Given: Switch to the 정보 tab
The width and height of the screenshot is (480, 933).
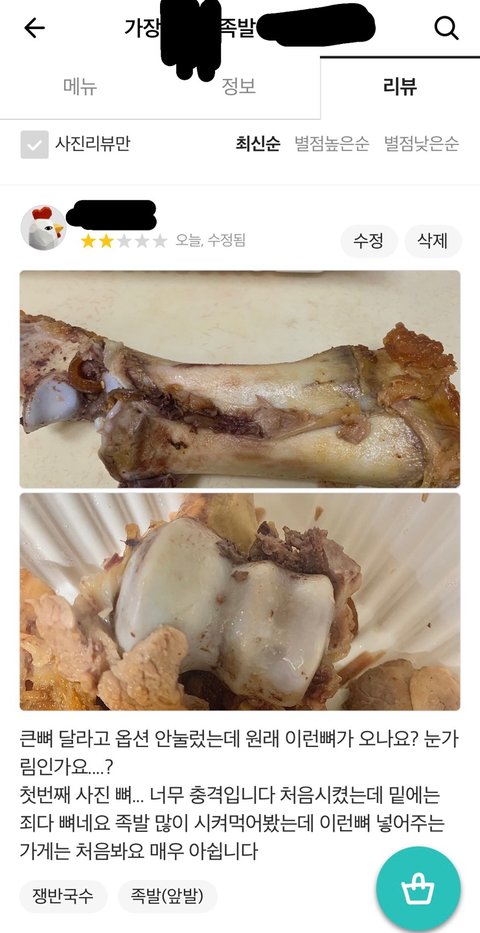Looking at the screenshot, I should point(239,87).
